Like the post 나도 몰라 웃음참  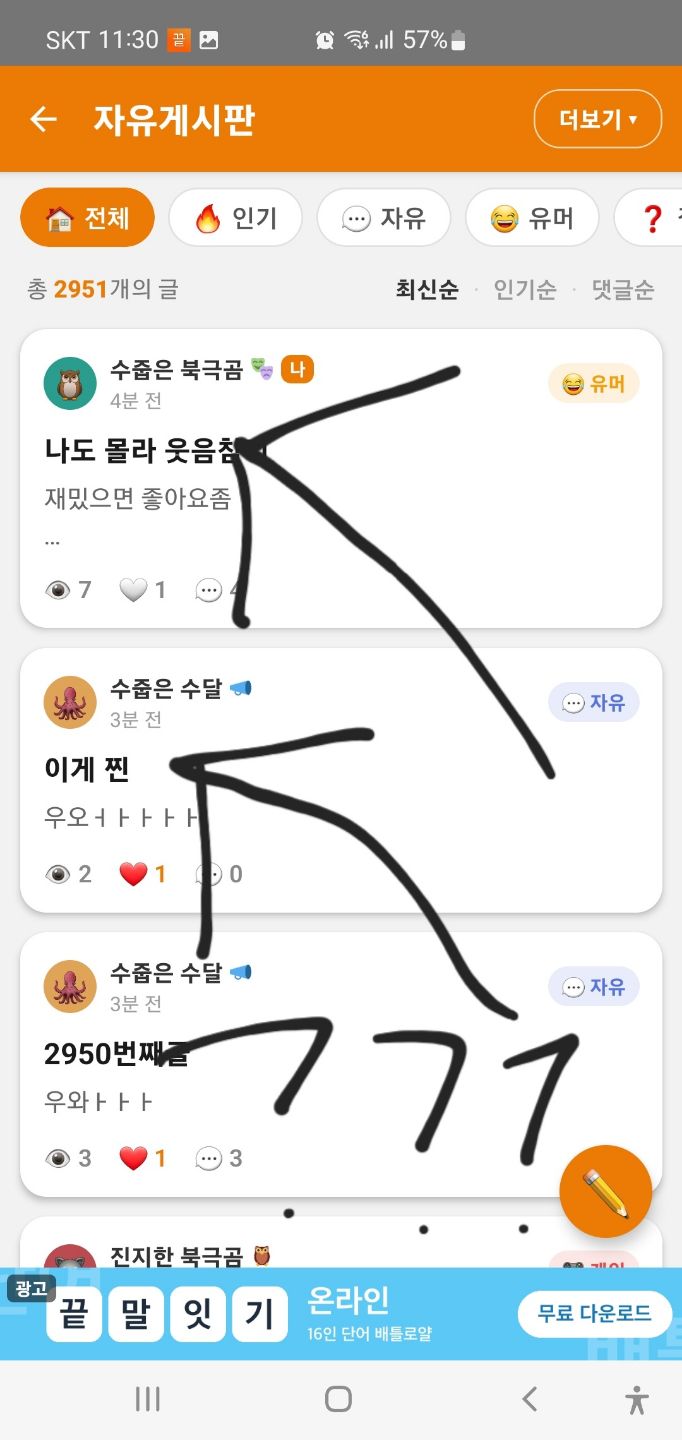pyautogui.click(x=143, y=590)
